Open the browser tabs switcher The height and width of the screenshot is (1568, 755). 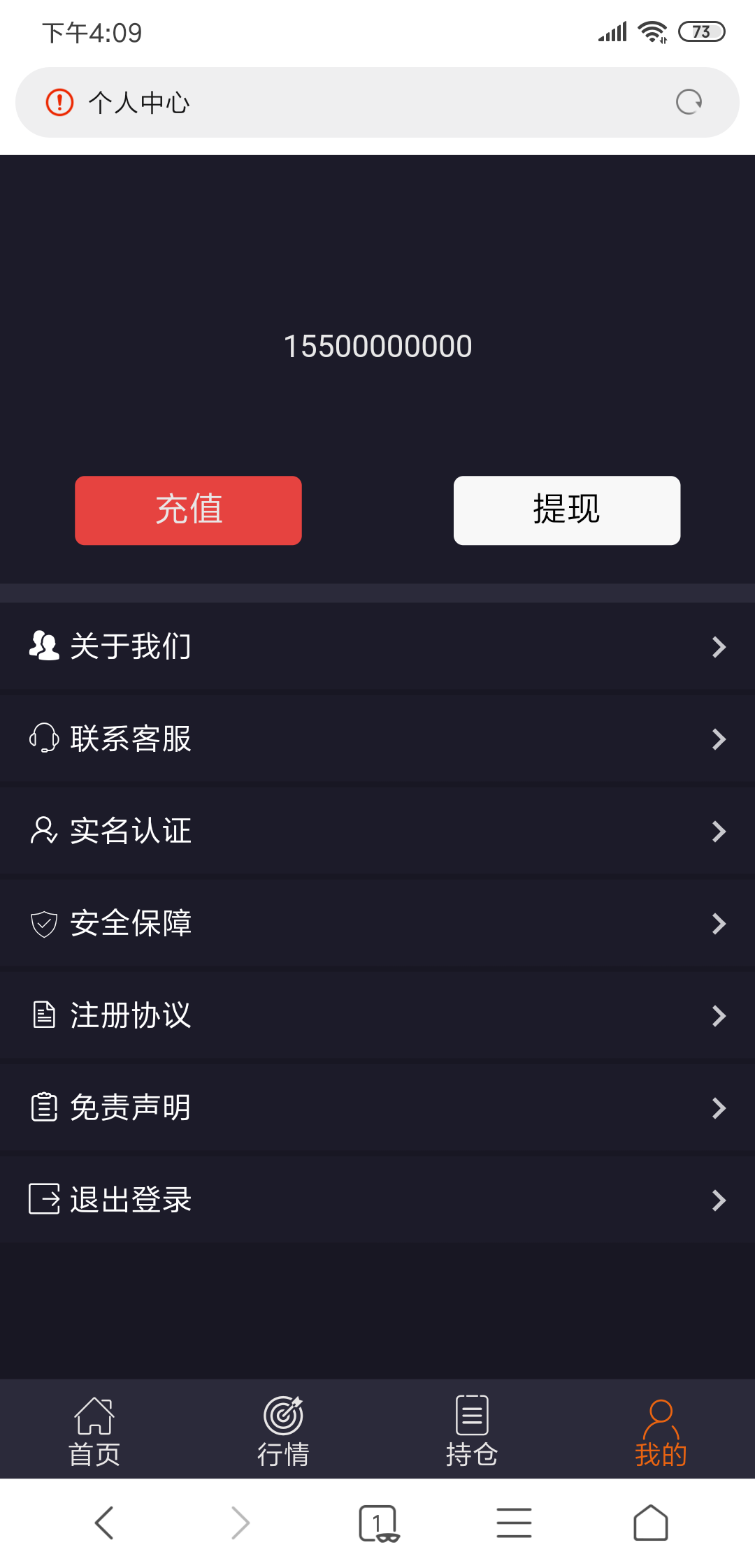tap(378, 1523)
